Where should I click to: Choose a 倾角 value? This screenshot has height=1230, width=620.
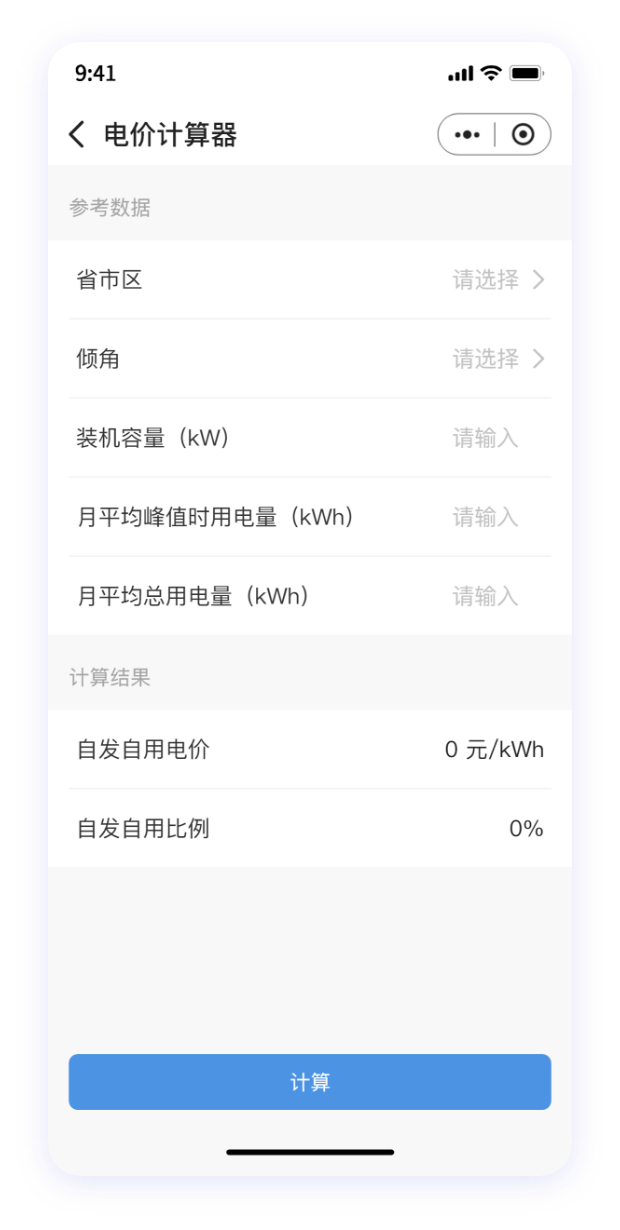[310, 359]
